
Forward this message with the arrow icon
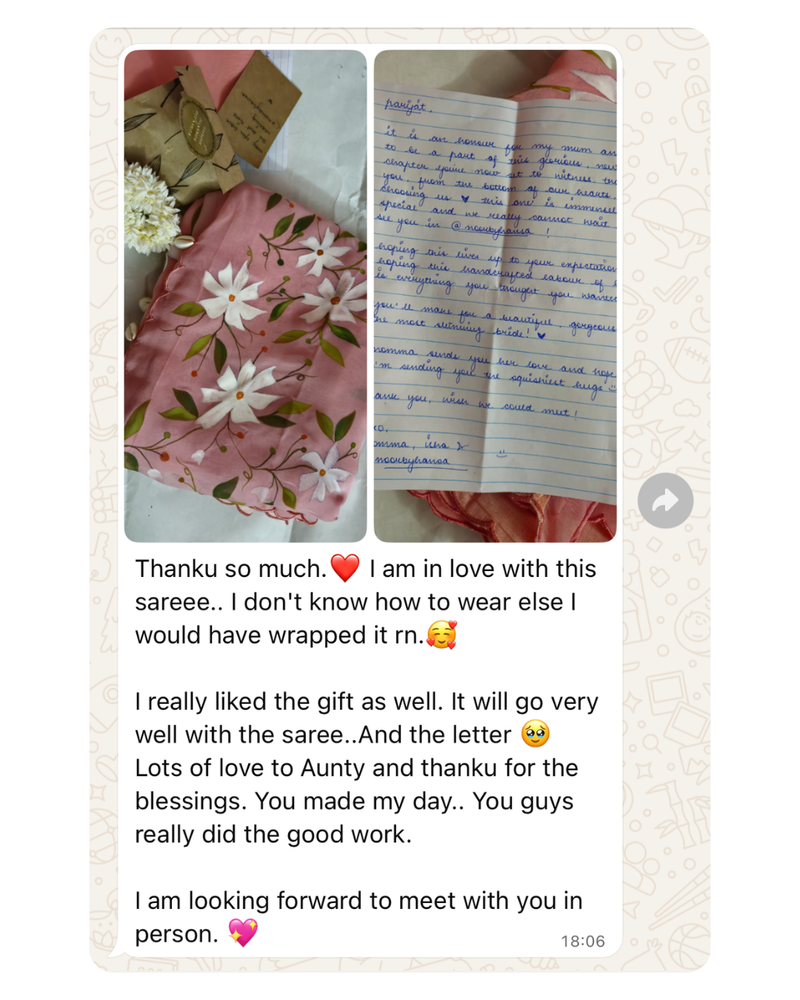[665, 502]
